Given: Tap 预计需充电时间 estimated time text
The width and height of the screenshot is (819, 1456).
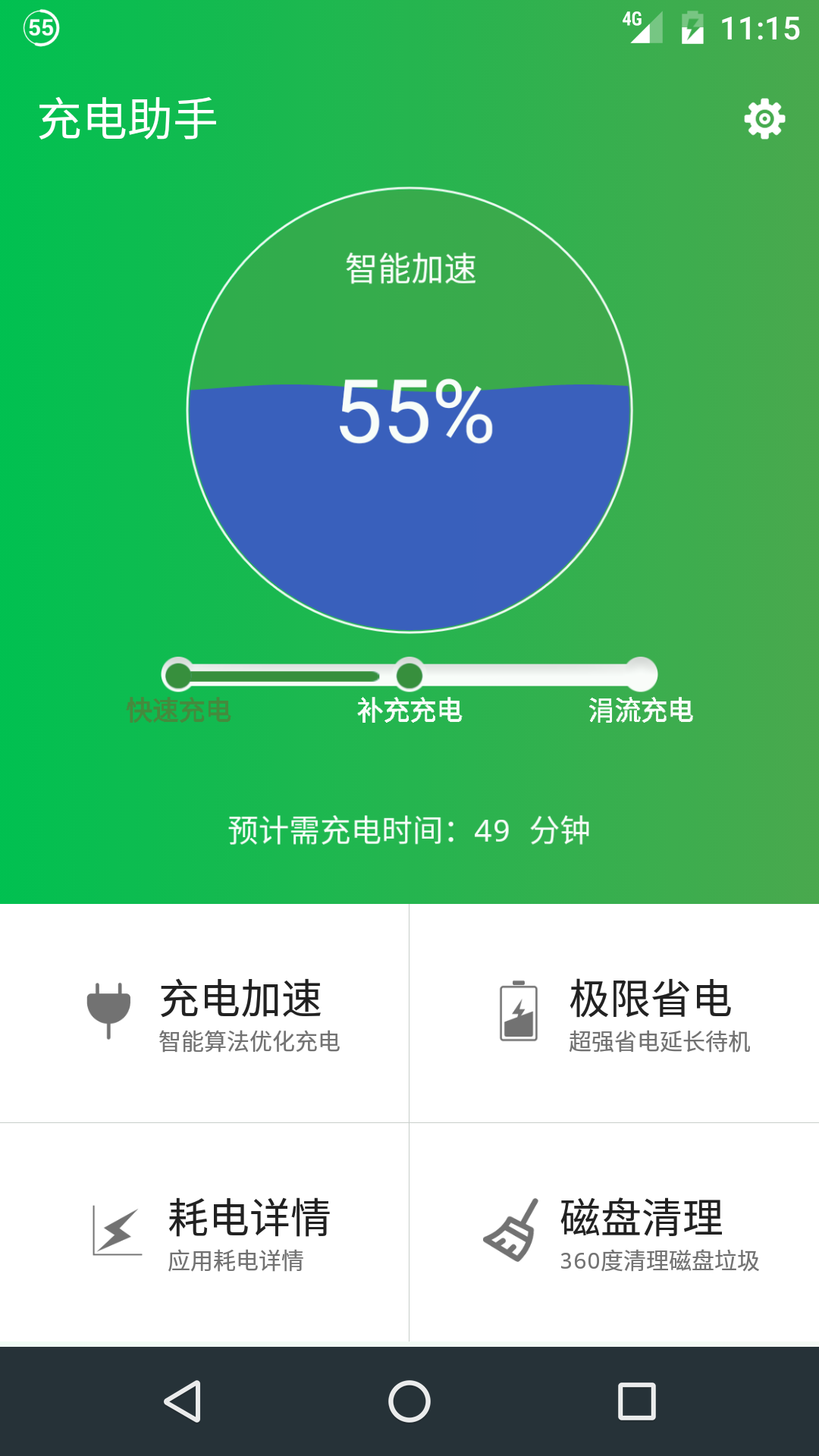Looking at the screenshot, I should coord(409,831).
